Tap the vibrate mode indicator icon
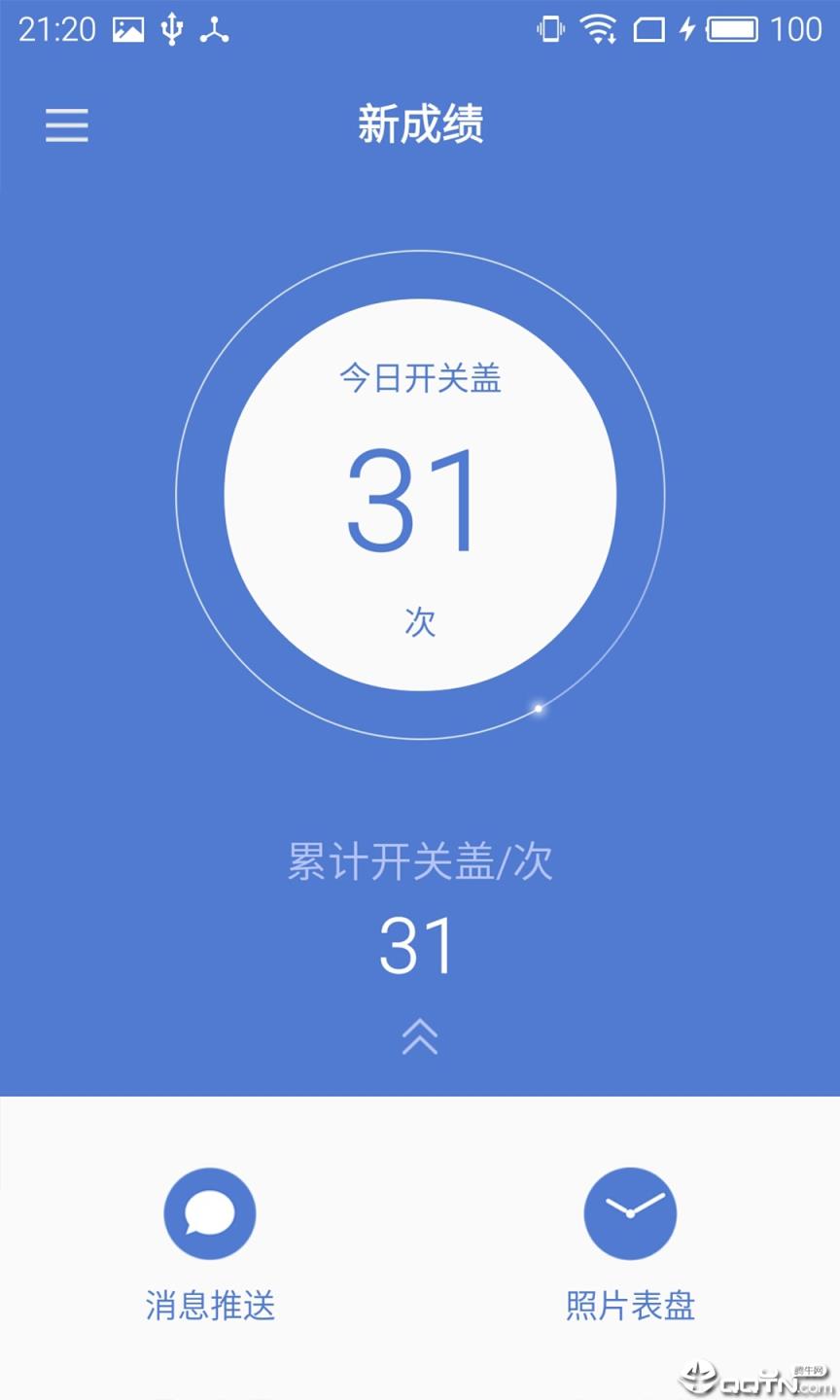The image size is (840, 1400). click(549, 29)
